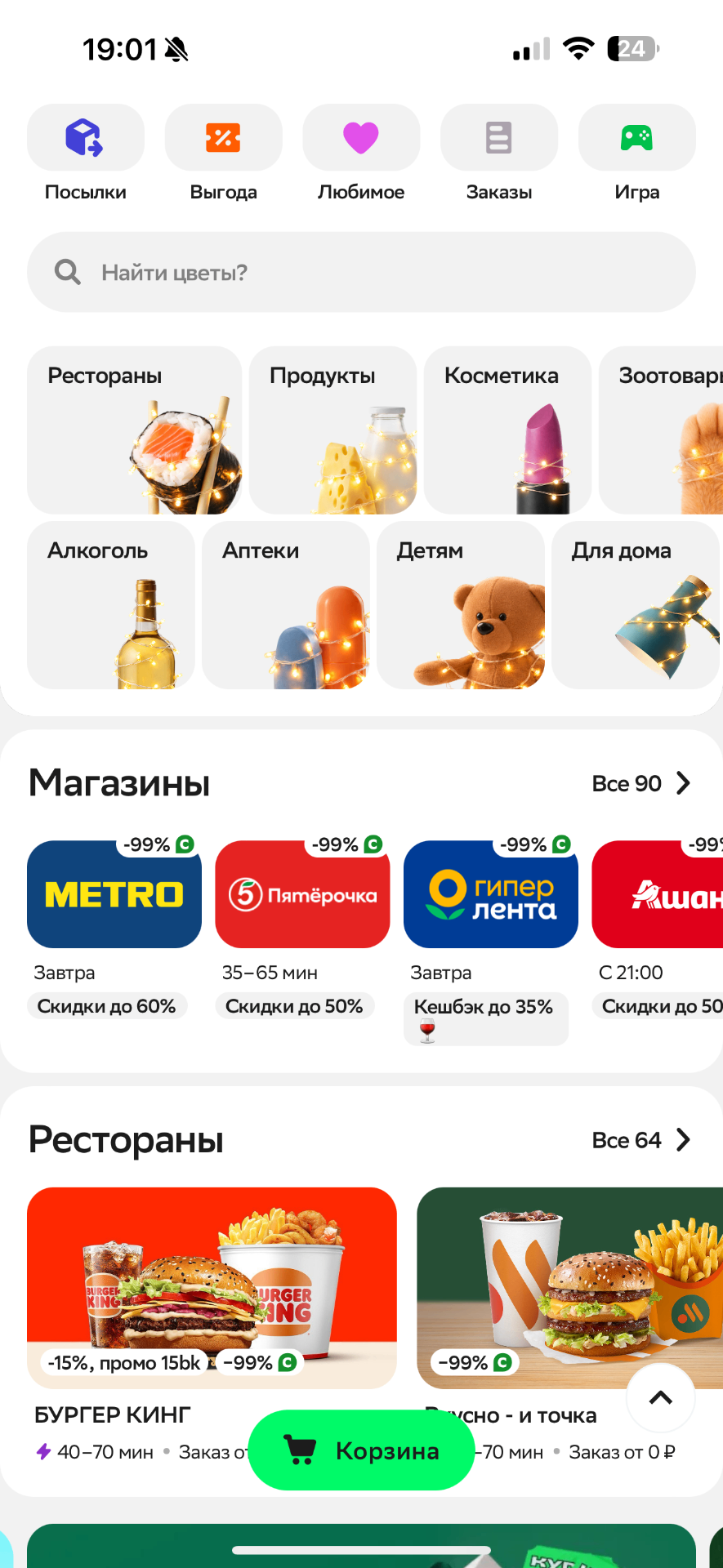Select the Продукты category
Viewport: 723px width, 1568px height.
332,430
